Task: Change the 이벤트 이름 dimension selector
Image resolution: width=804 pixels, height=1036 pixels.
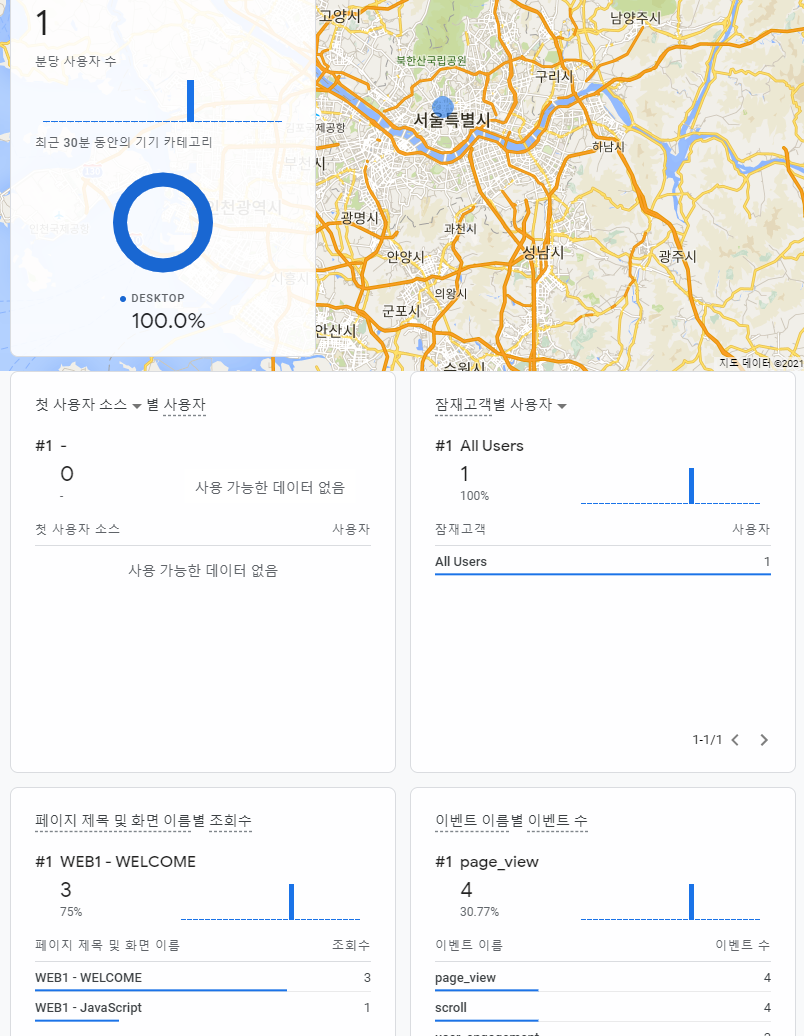Action: (x=471, y=821)
